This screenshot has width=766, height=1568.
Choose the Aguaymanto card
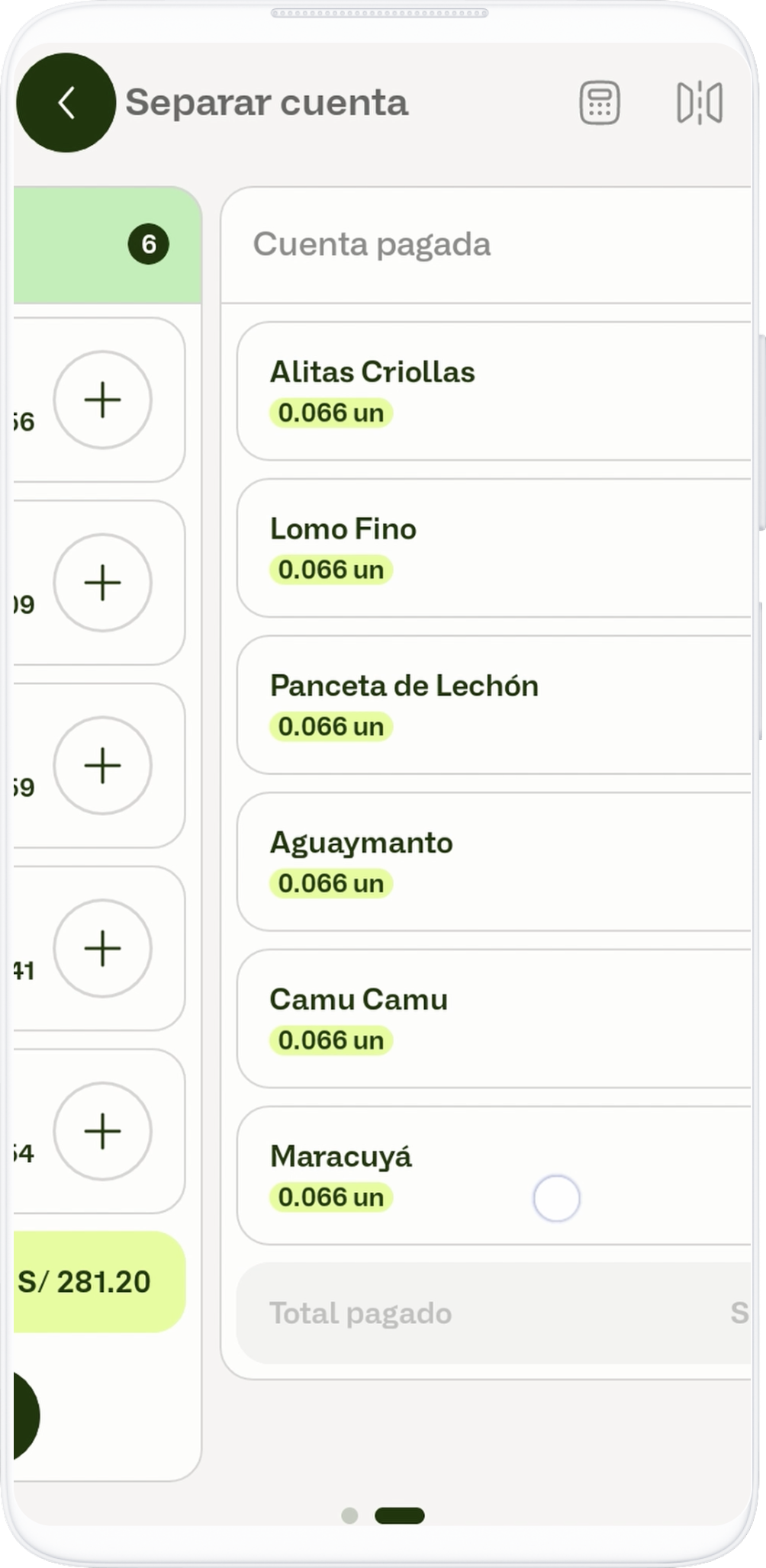tap(496, 862)
